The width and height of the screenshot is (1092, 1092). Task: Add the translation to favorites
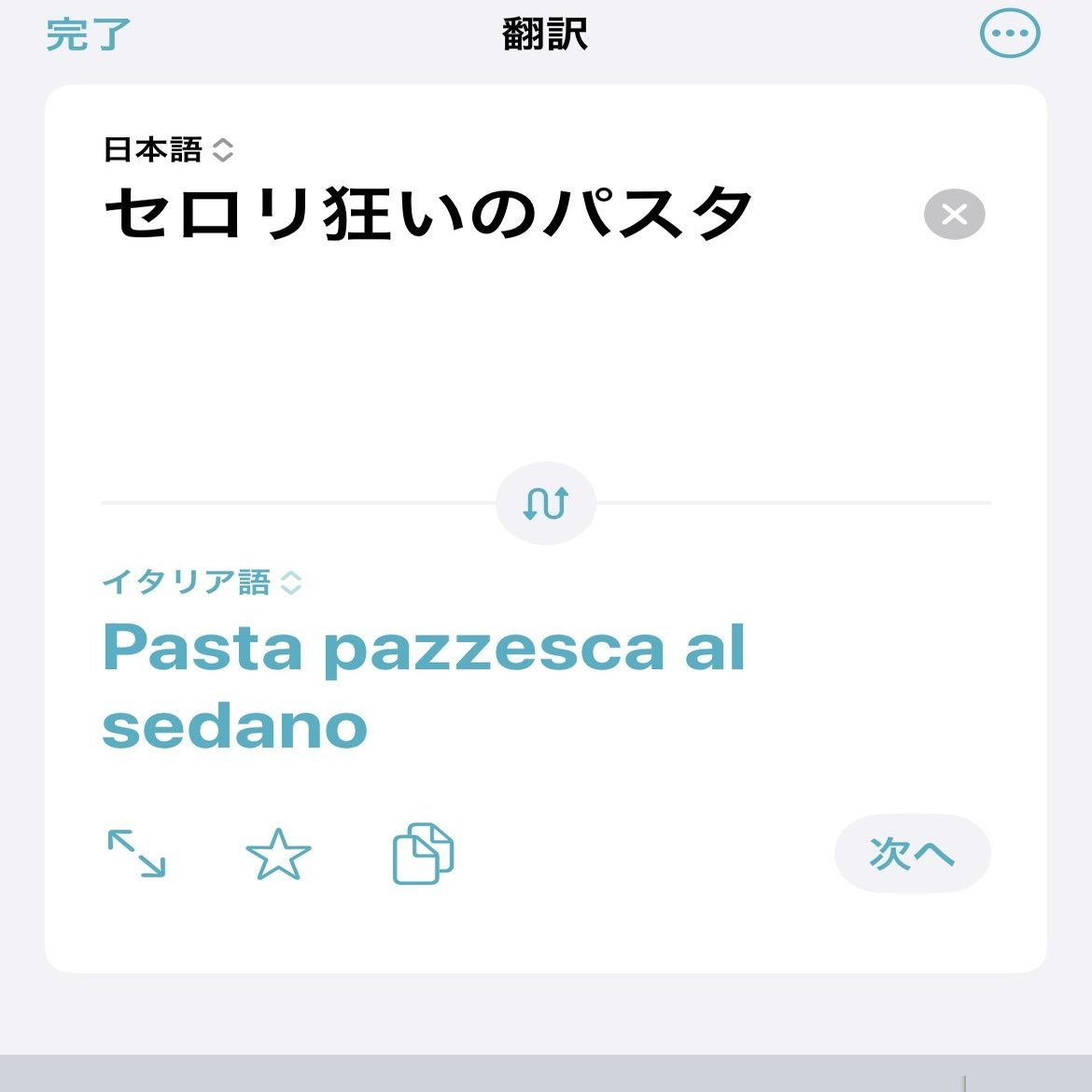point(278,854)
